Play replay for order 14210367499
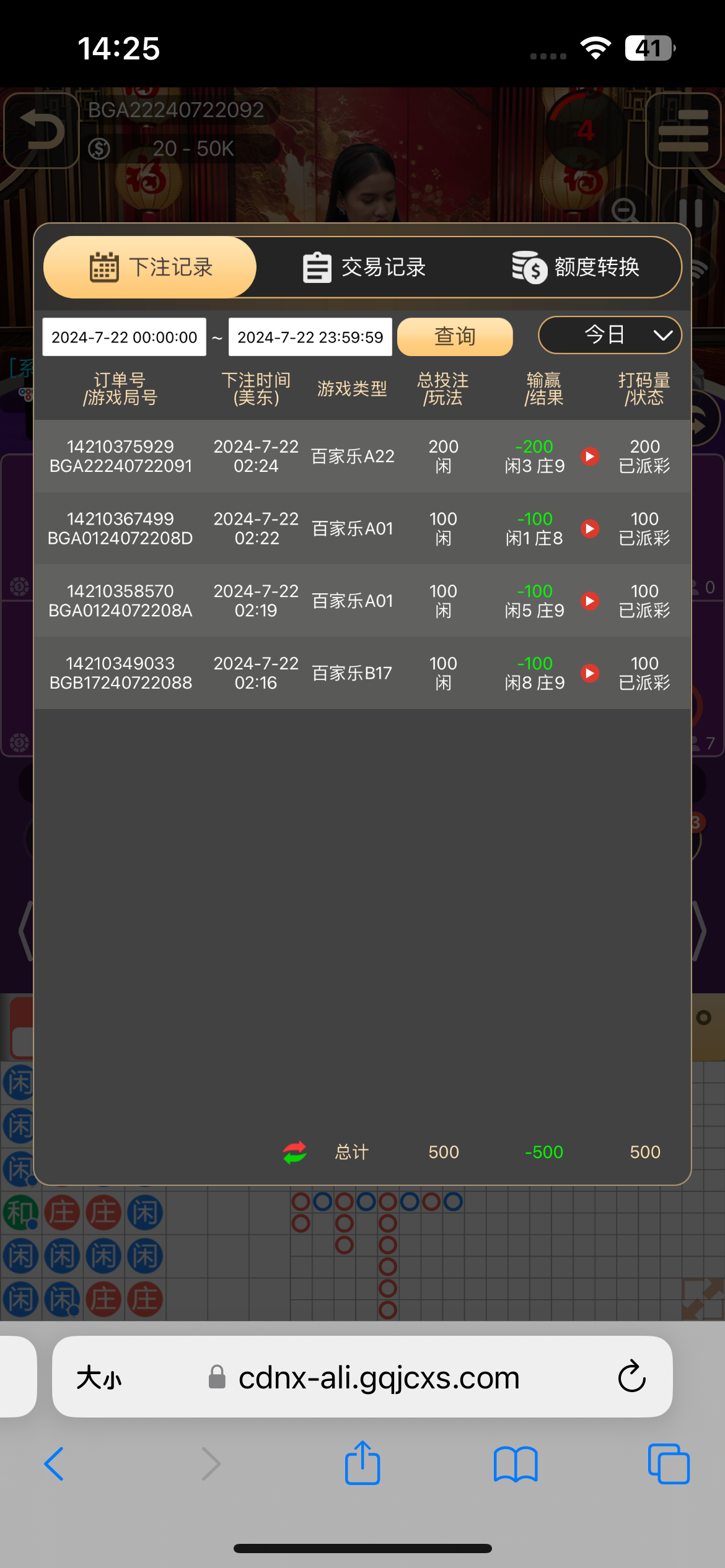Screen dimensions: 725x1568 590,529
